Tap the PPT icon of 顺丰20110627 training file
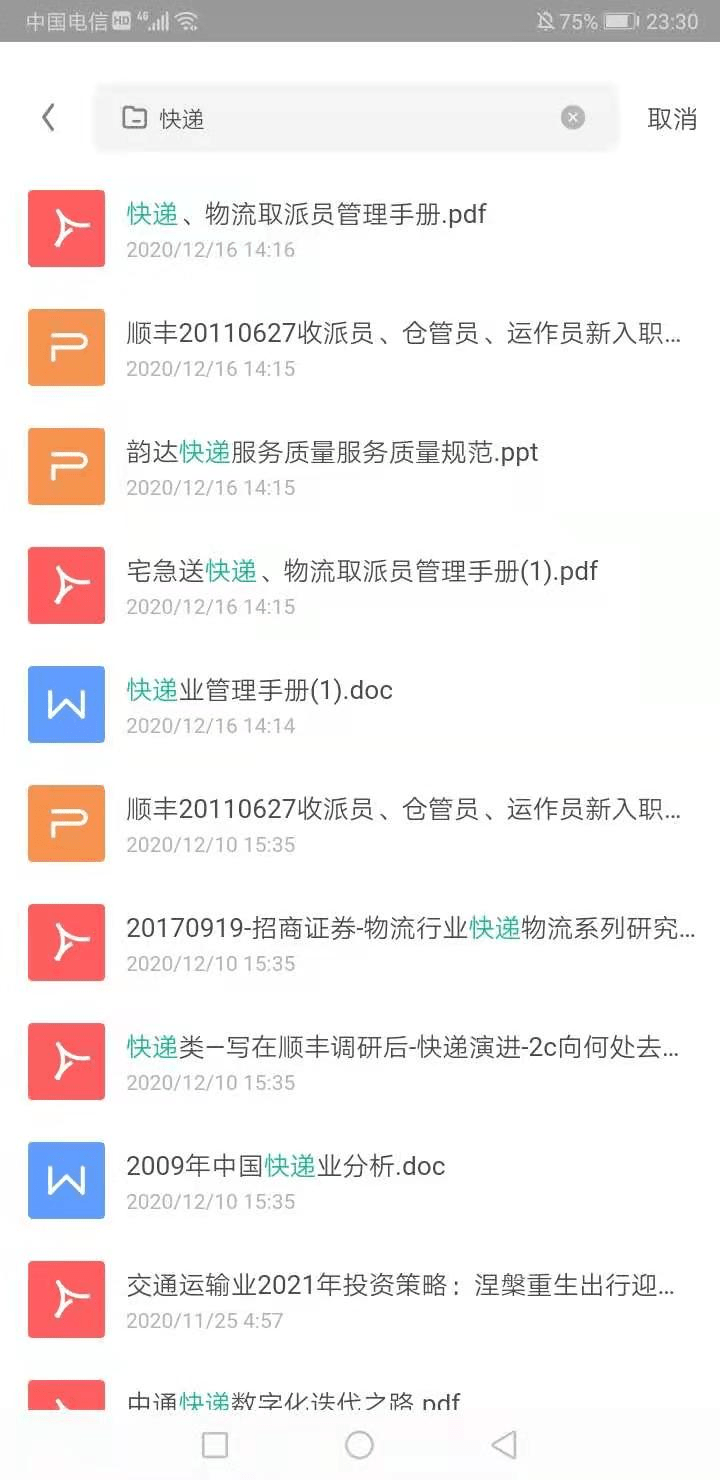The image size is (720, 1480). 66,347
